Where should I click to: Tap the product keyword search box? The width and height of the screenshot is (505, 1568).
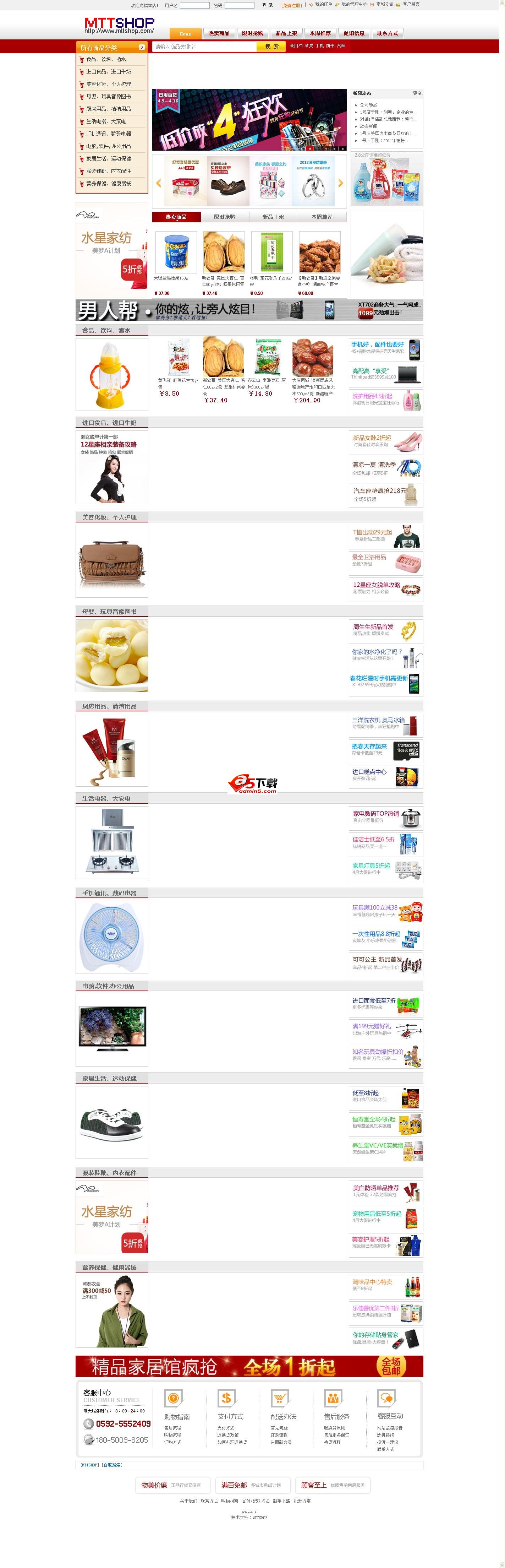[x=204, y=47]
